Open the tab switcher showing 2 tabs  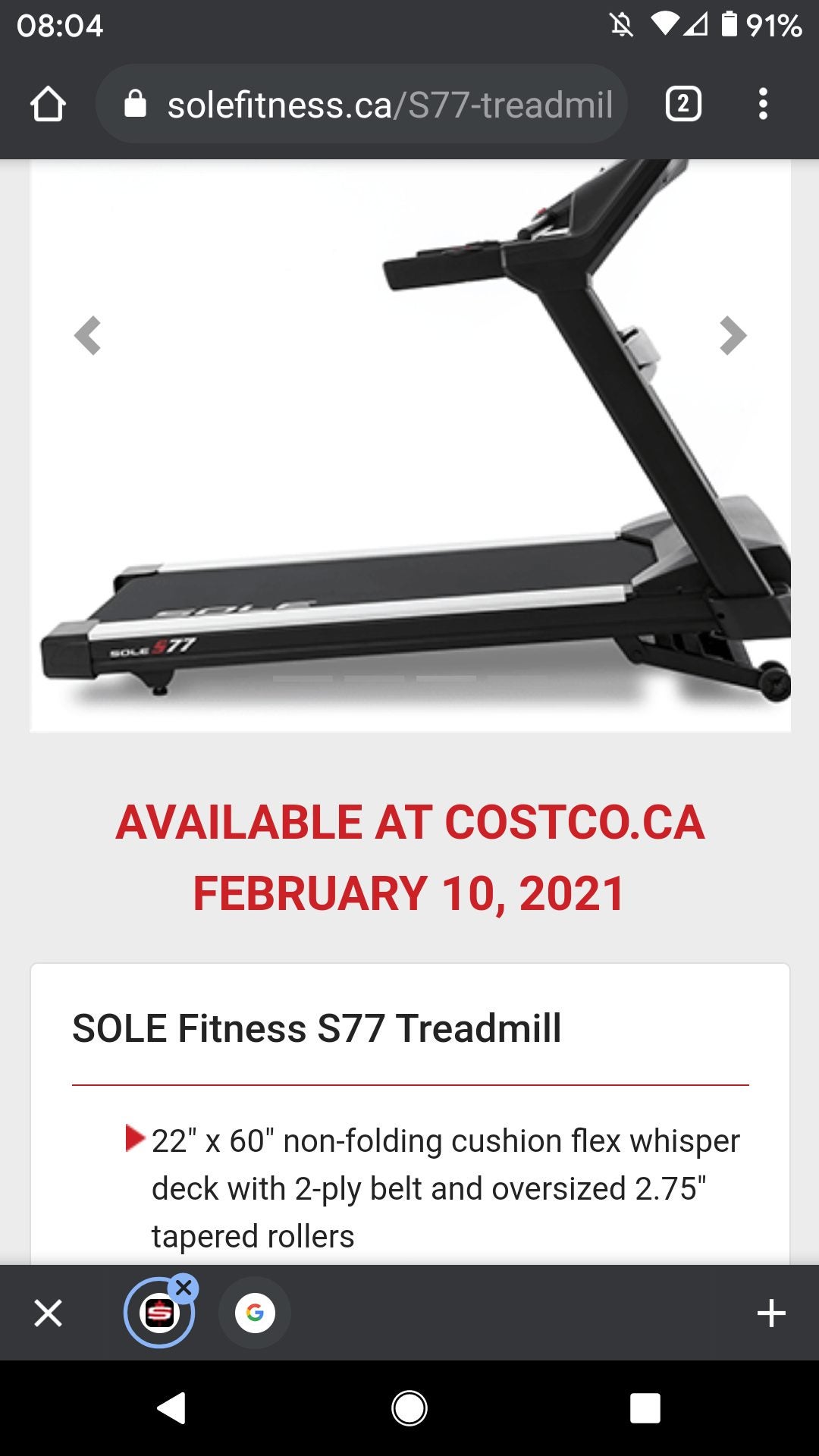pyautogui.click(x=682, y=104)
